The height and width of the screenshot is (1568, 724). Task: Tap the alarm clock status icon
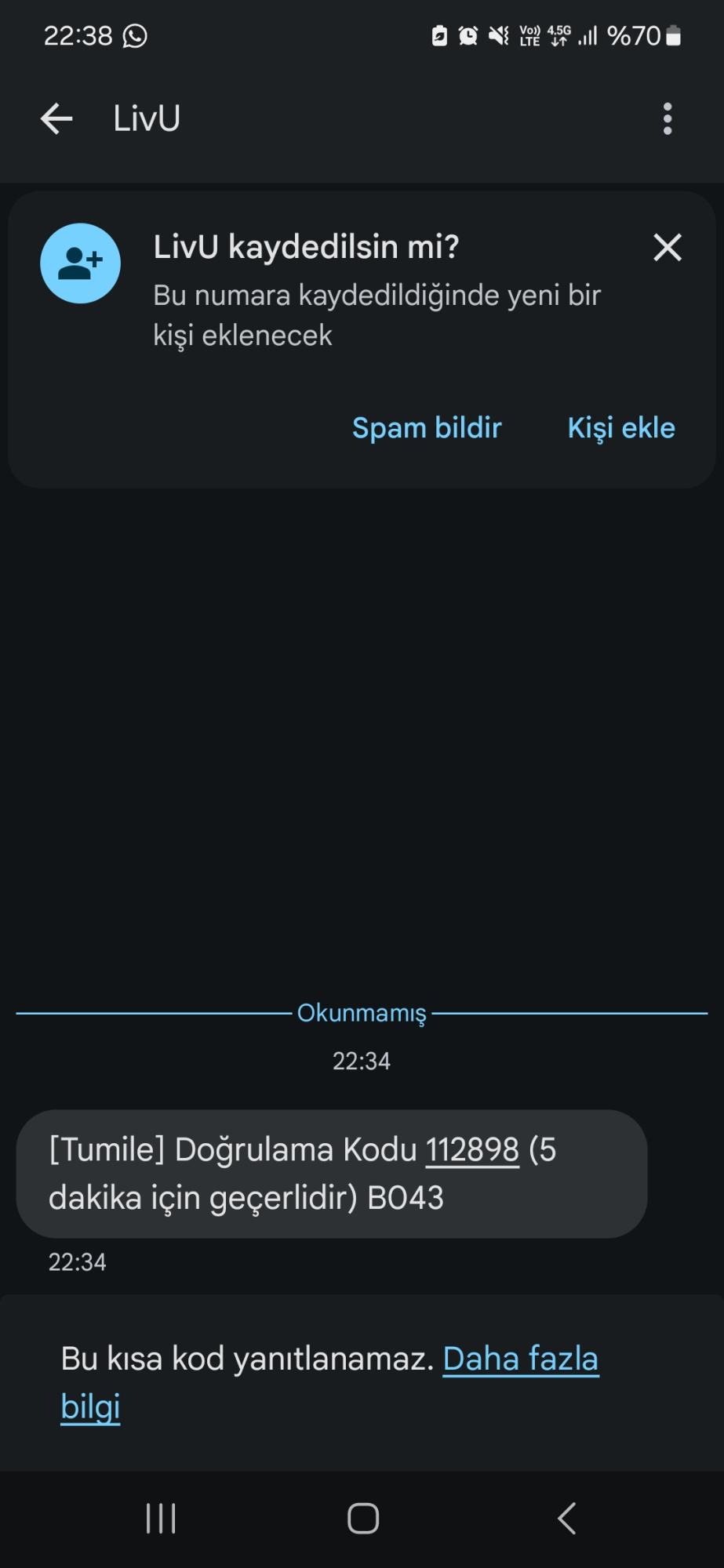point(467,35)
